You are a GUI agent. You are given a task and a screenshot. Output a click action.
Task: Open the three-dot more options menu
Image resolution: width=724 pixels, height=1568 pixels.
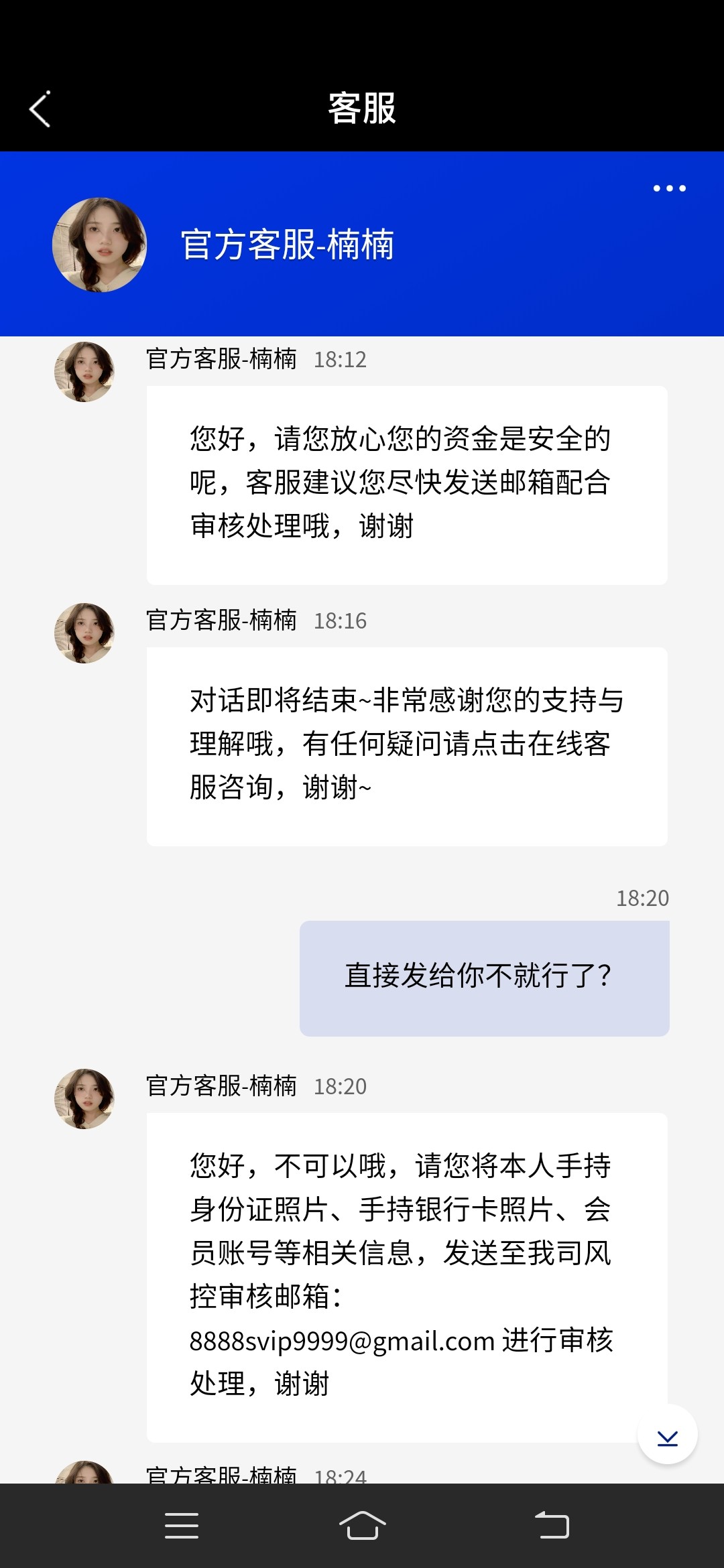(669, 188)
